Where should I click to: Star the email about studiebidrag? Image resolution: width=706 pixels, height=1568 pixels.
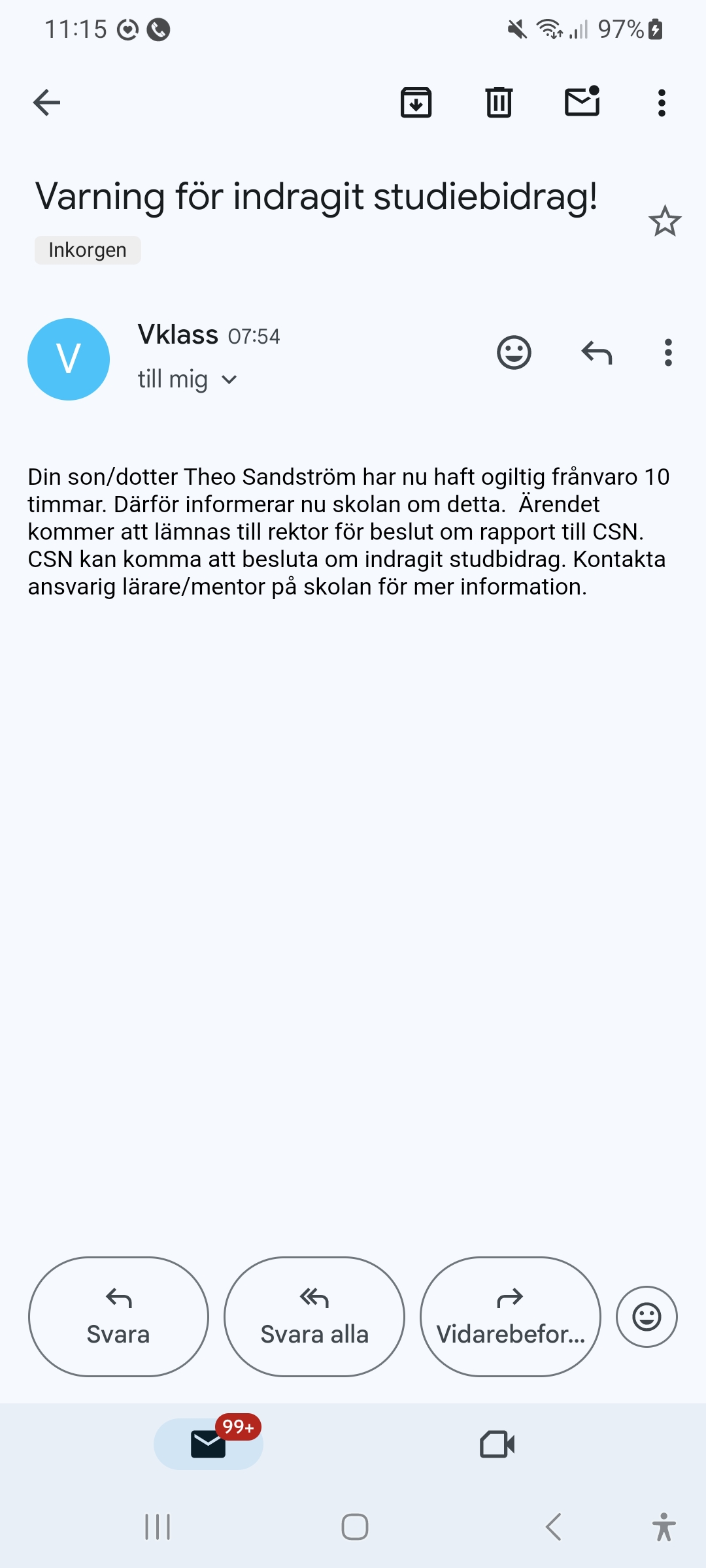pos(665,221)
